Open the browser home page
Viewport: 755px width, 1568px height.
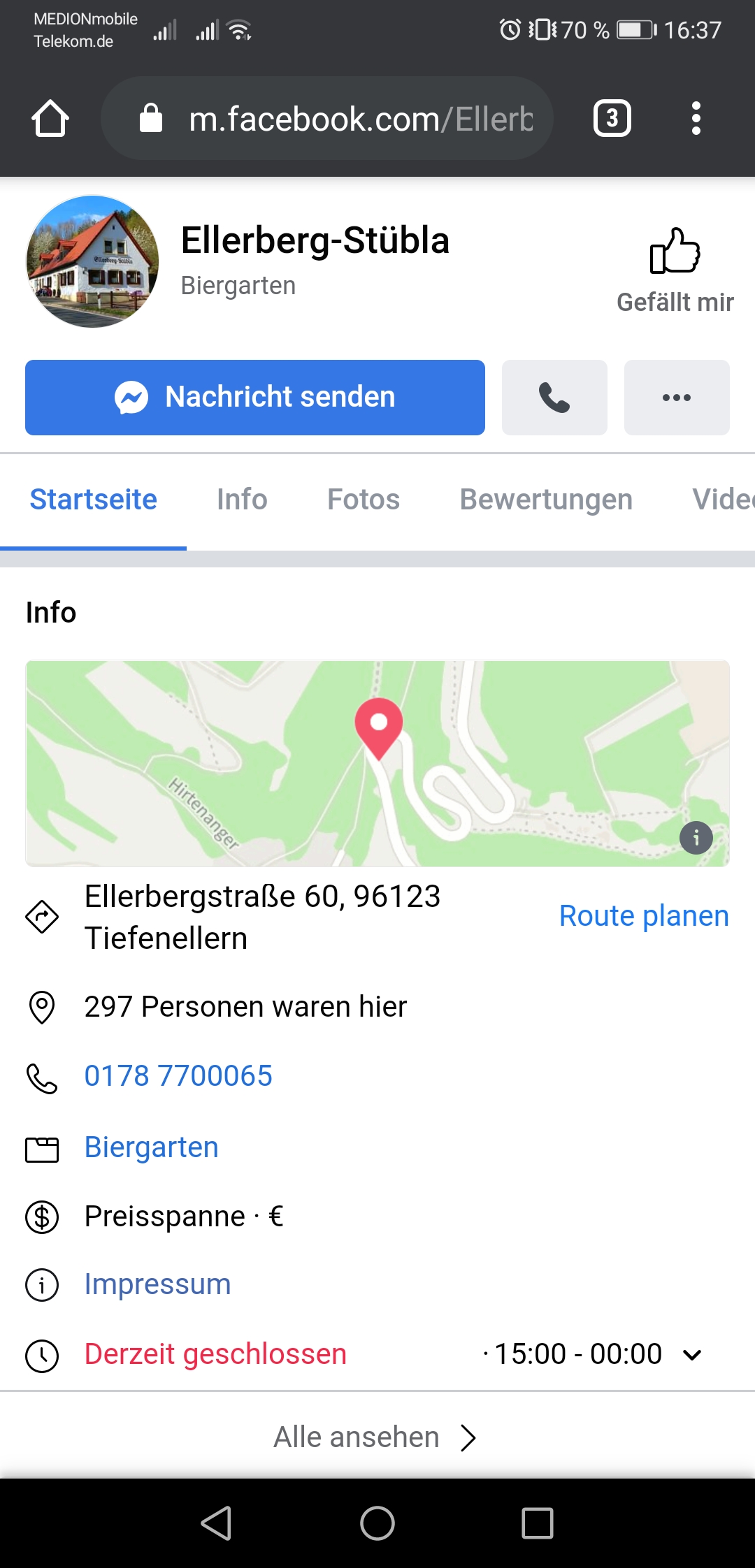[x=50, y=118]
